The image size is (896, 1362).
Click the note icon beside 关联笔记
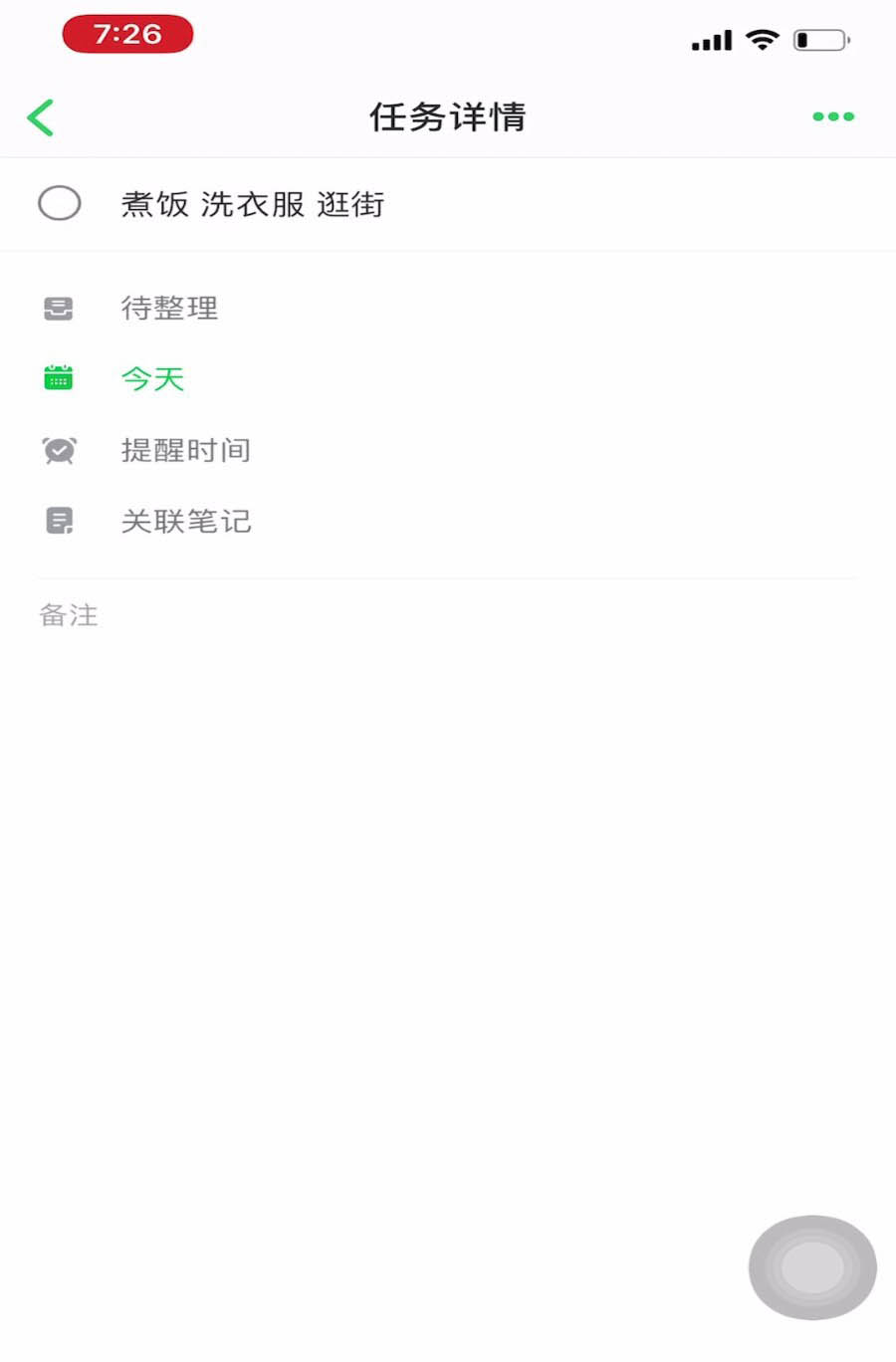coord(60,522)
